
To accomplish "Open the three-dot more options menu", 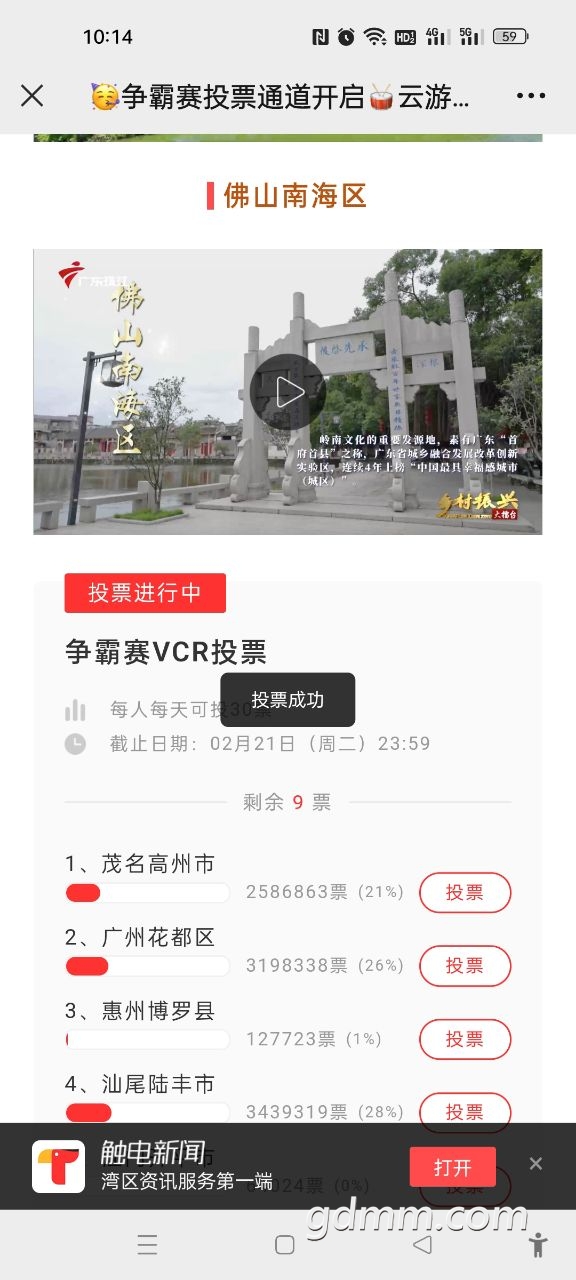I will tap(531, 96).
